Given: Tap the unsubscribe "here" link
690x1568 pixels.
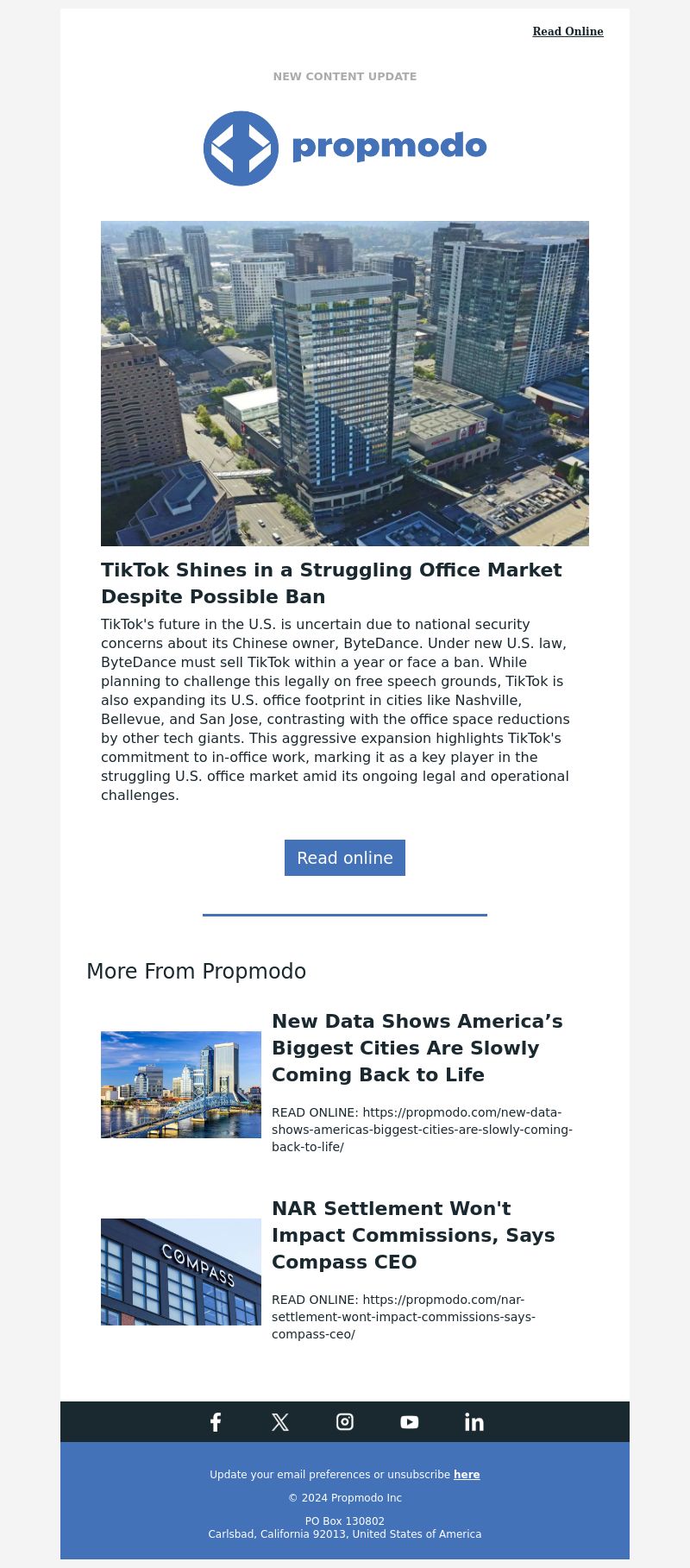Looking at the screenshot, I should [x=467, y=1475].
